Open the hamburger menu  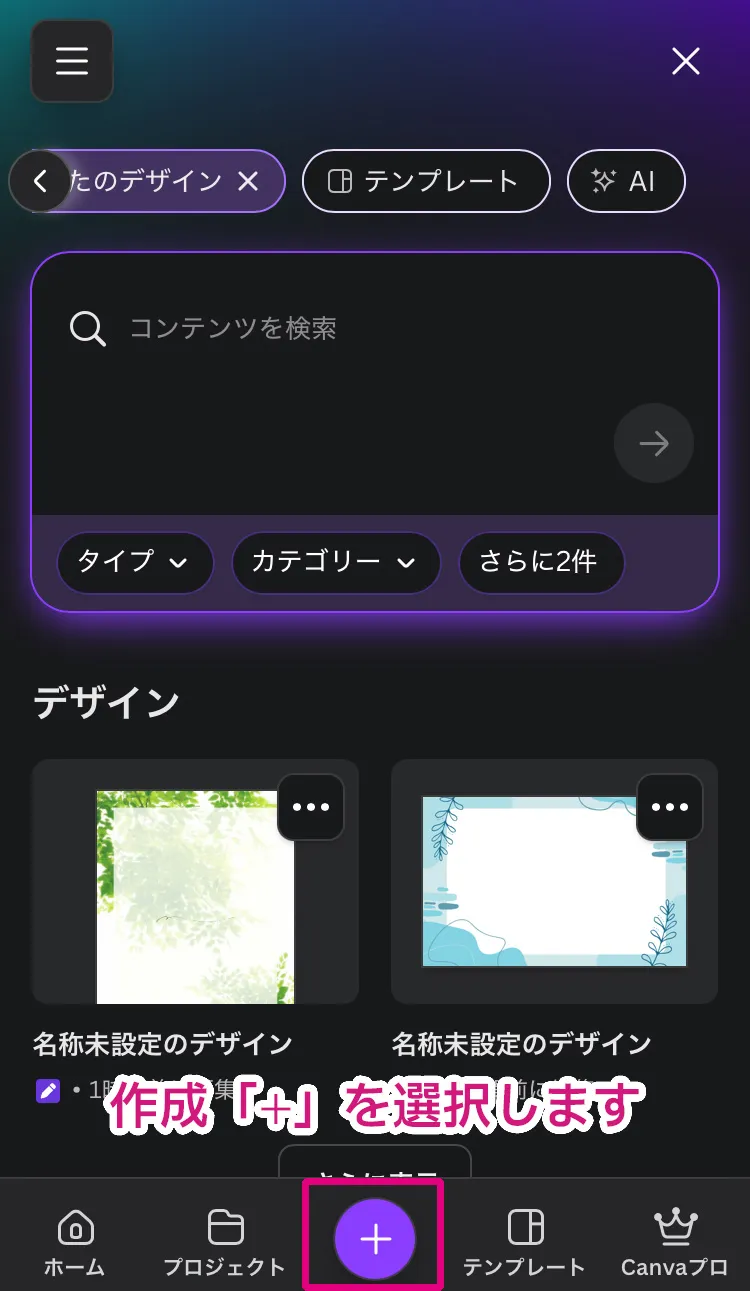coord(72,61)
